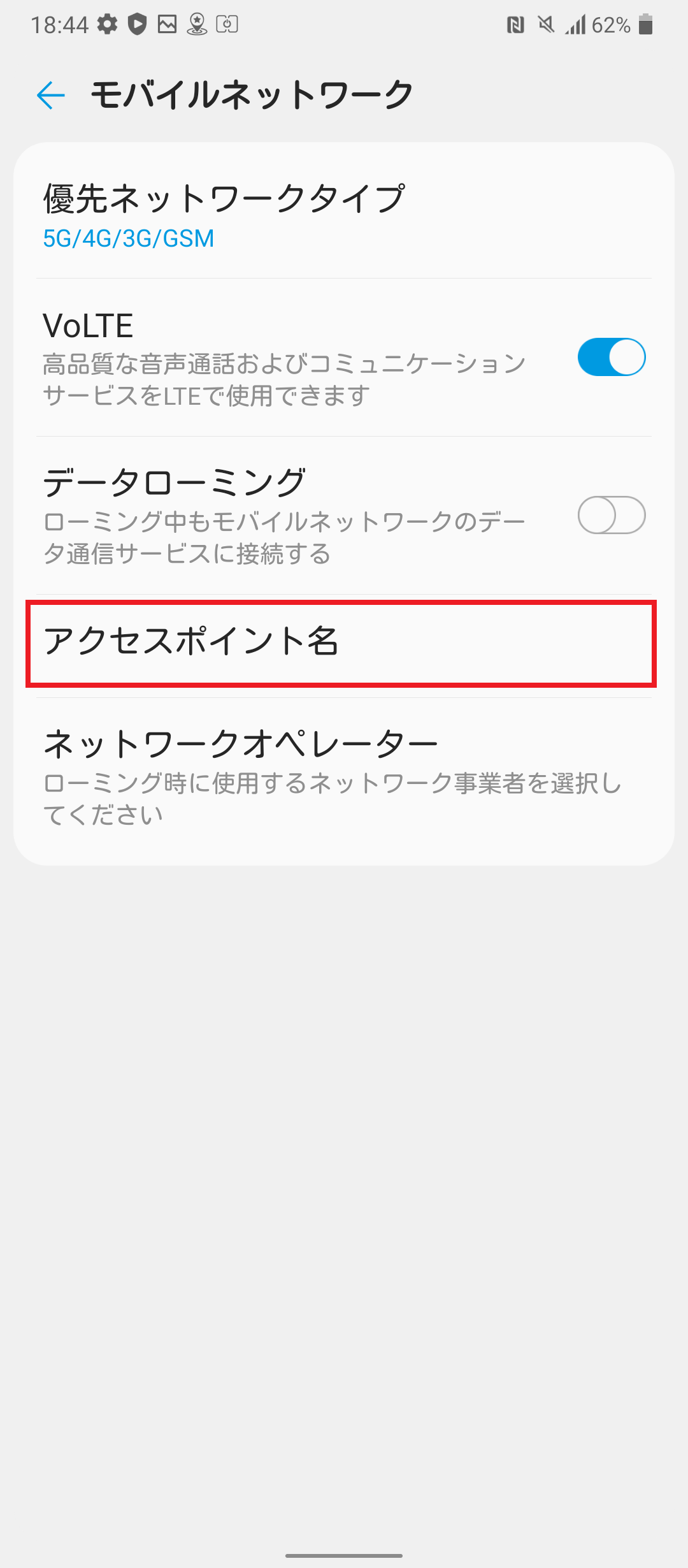Tap the location sharing notification icon
The height and width of the screenshot is (1568, 688).
[x=197, y=25]
